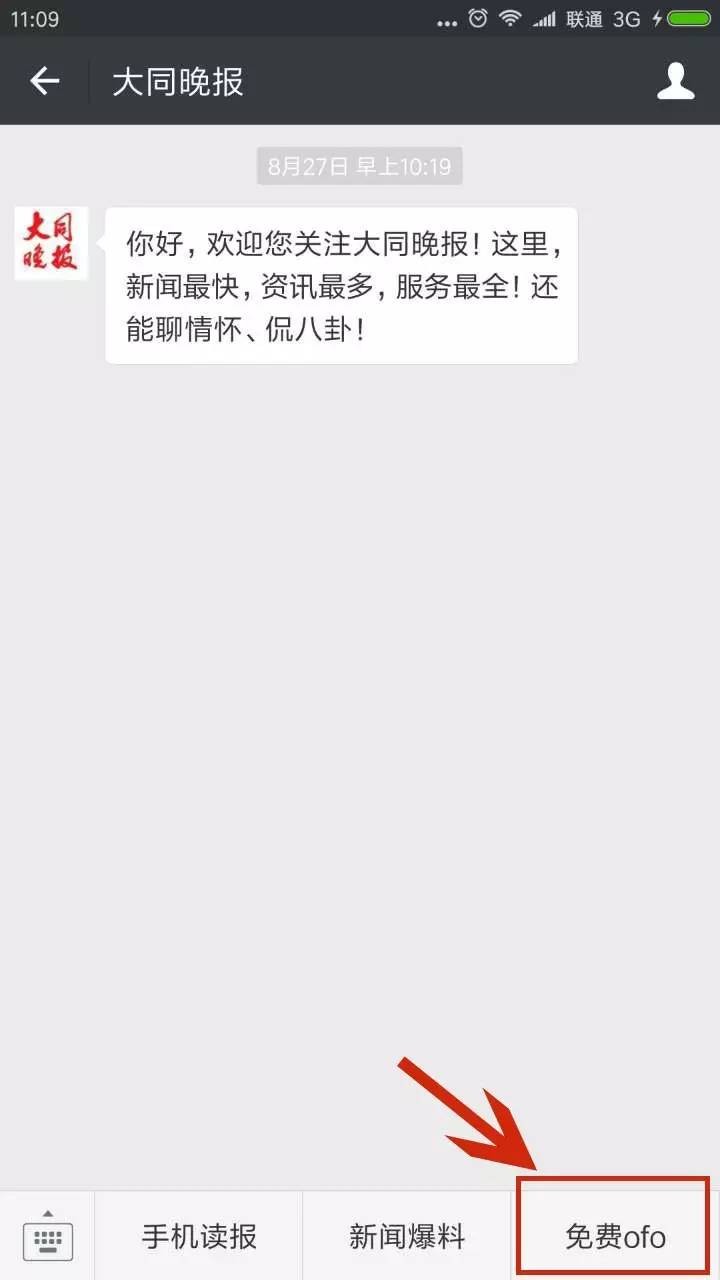
Task: Switch to keyboard input mode
Action: pyautogui.click(x=47, y=1236)
